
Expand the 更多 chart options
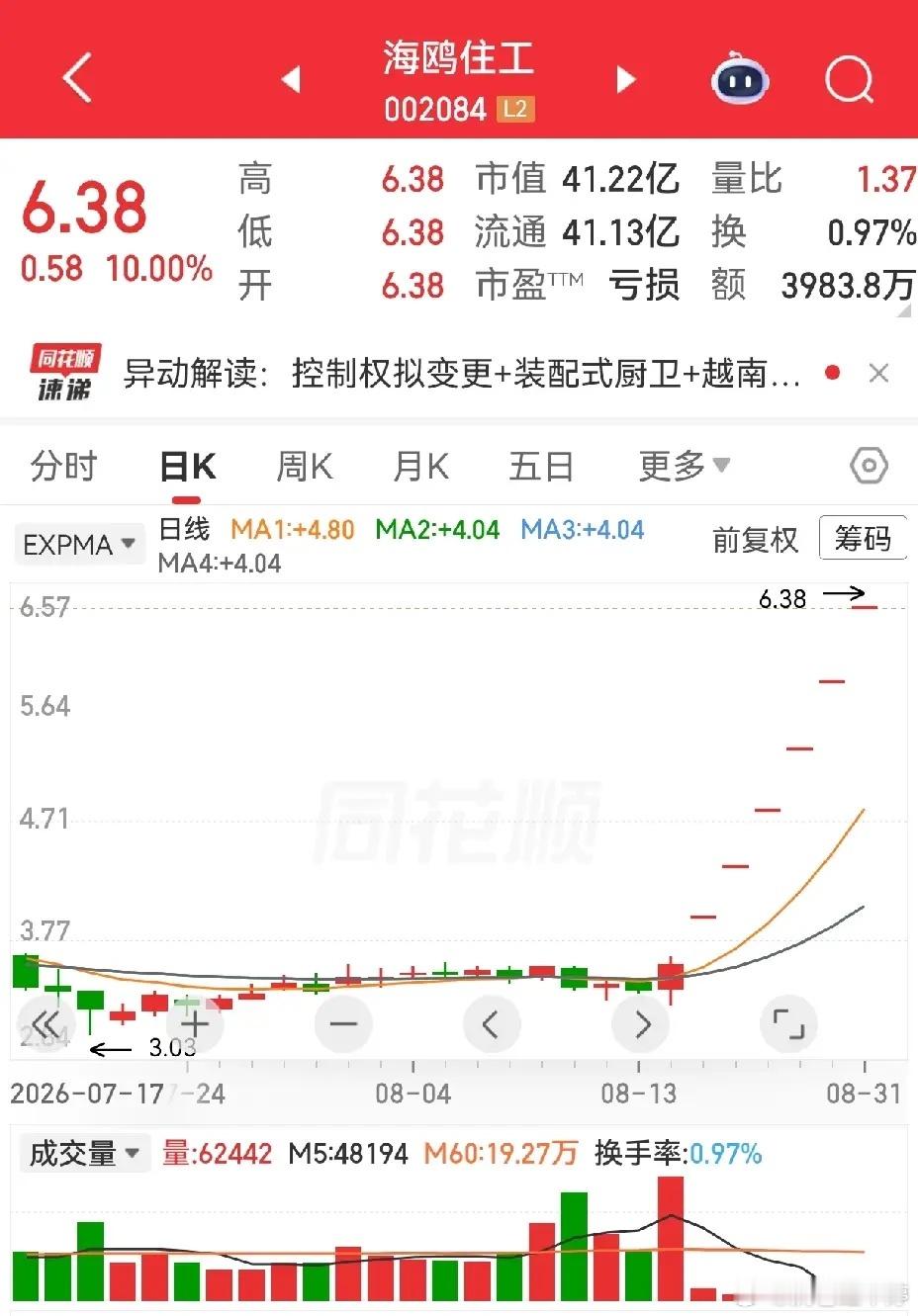click(x=684, y=465)
